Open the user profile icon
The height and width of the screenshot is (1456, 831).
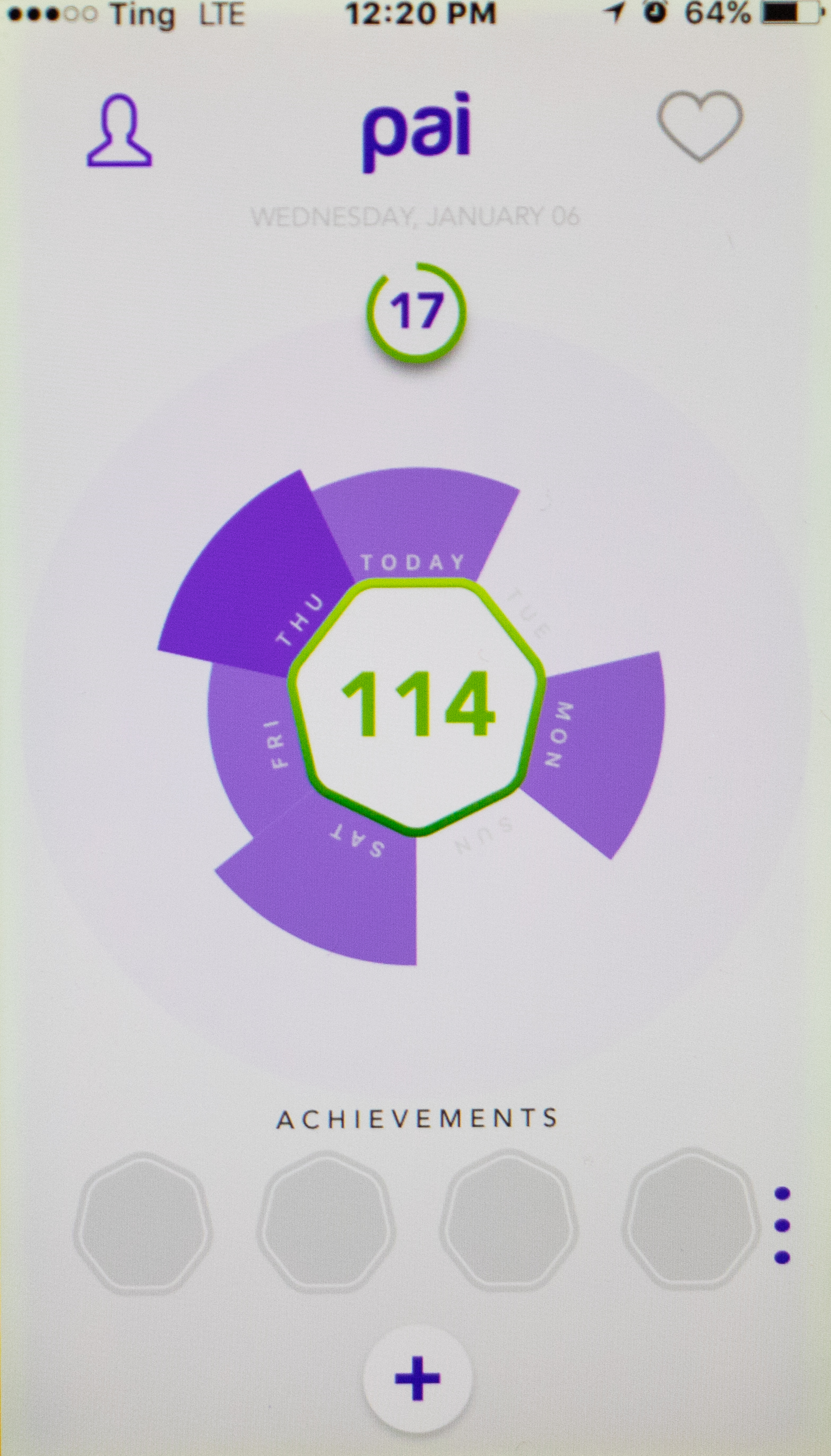[x=119, y=131]
